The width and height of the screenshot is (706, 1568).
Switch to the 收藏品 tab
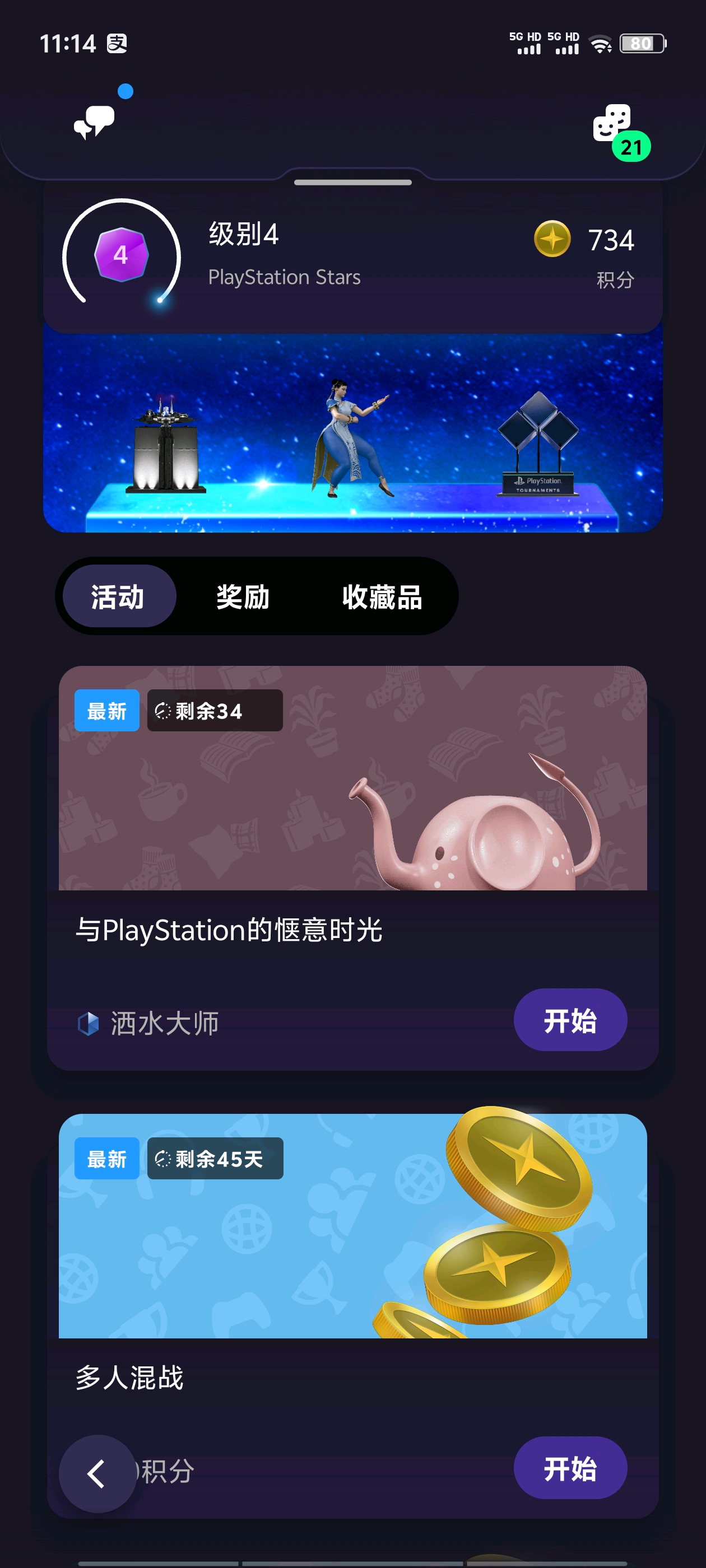tap(382, 596)
